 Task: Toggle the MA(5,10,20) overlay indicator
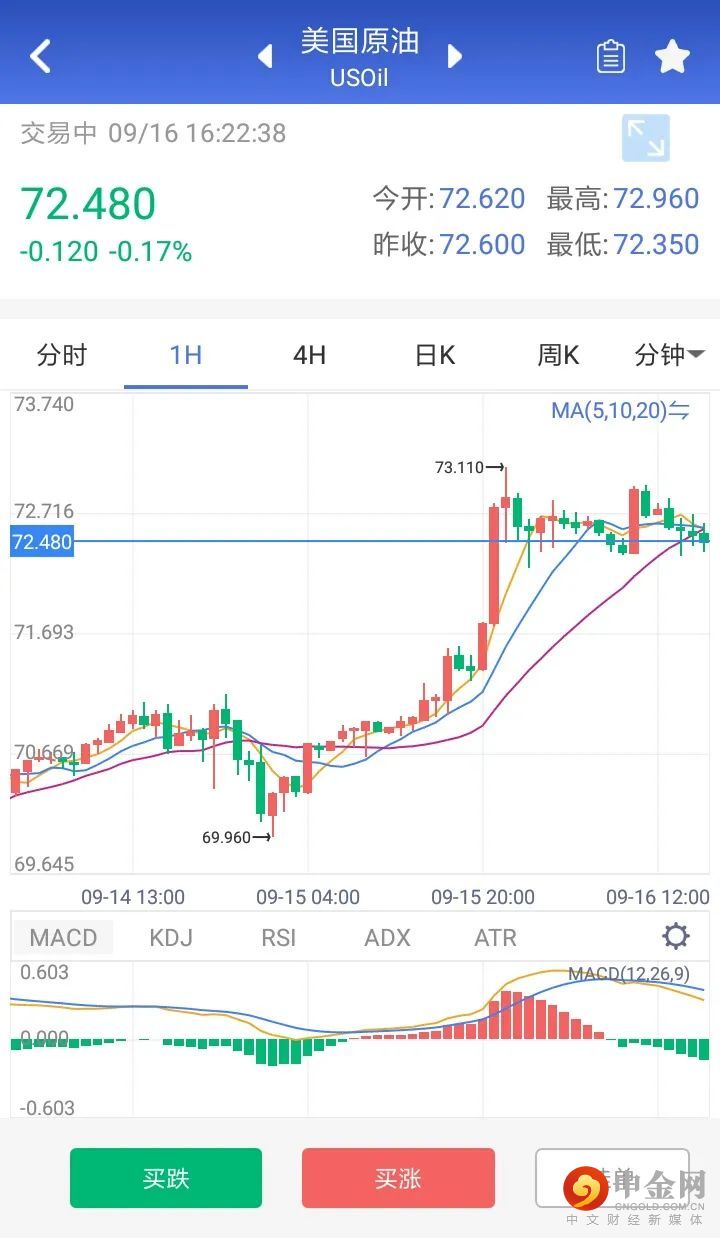[620, 410]
